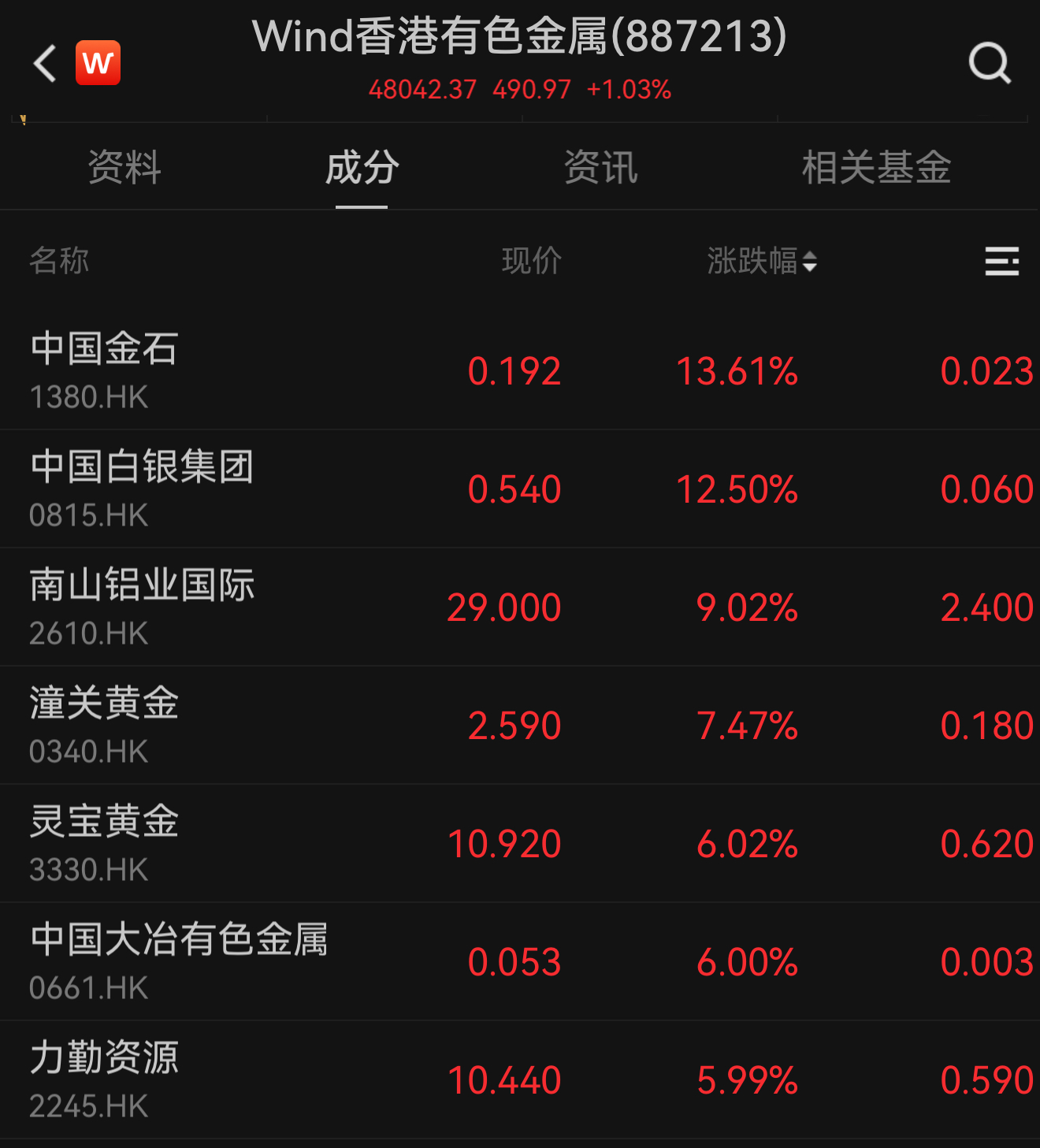Switch to the 资讯 tab
The height and width of the screenshot is (1148, 1040).
[600, 168]
